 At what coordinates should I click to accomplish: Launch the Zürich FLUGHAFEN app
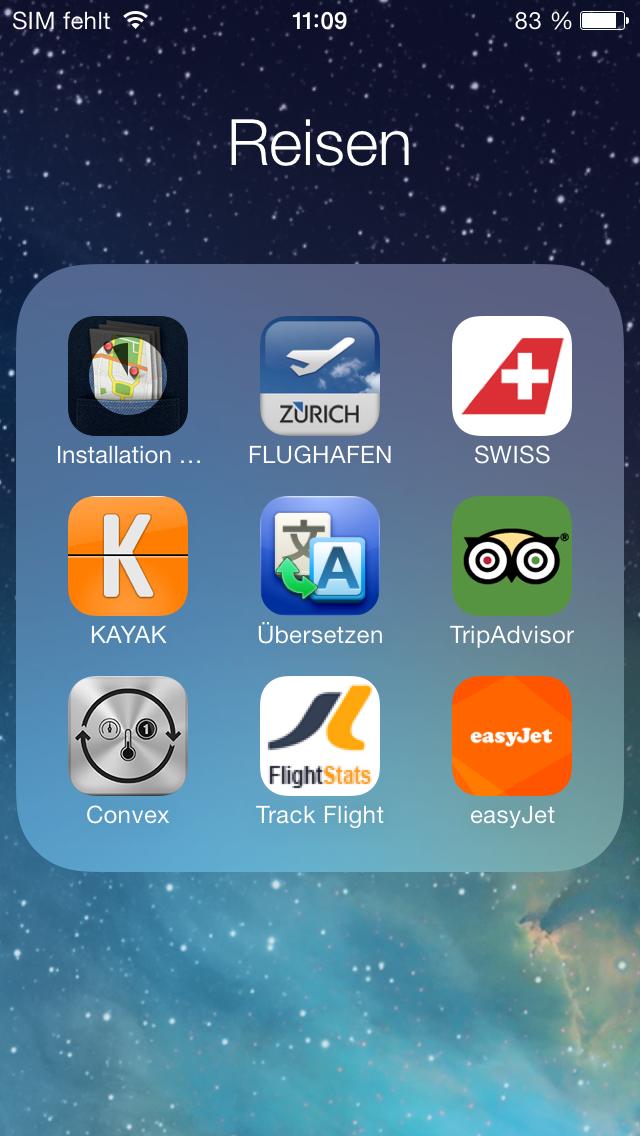(320, 376)
